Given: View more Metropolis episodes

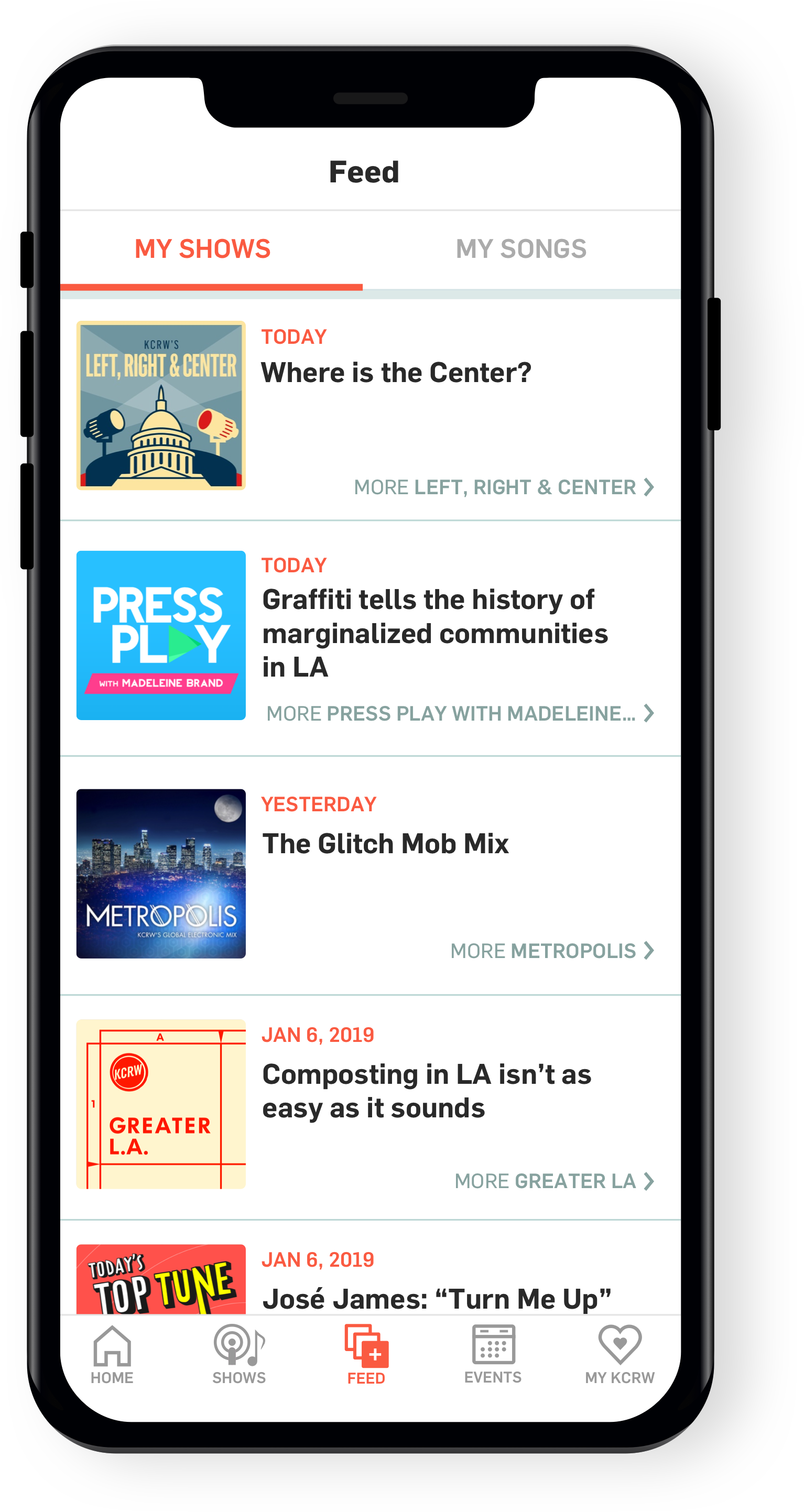Looking at the screenshot, I should tap(552, 950).
